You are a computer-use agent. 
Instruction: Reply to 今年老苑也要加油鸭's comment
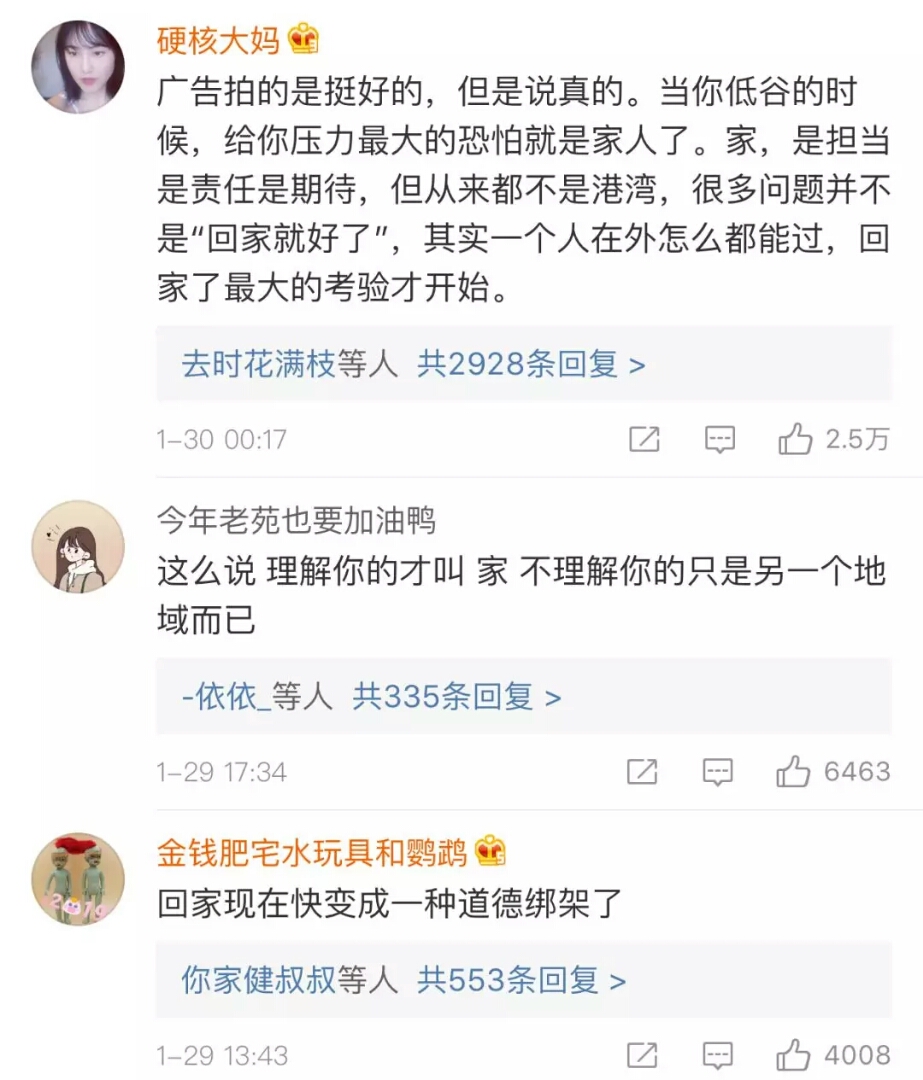point(717,771)
